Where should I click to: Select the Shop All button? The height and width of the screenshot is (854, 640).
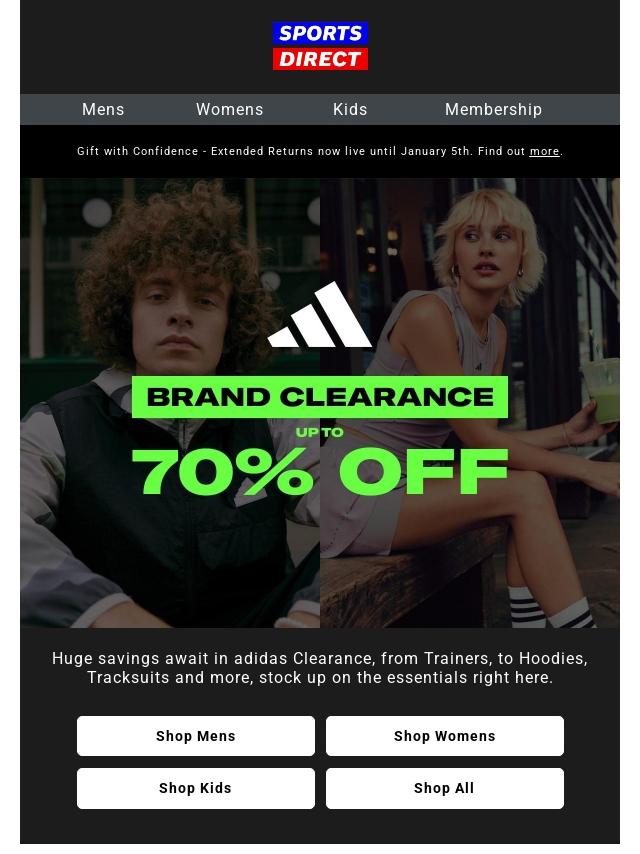coord(444,788)
